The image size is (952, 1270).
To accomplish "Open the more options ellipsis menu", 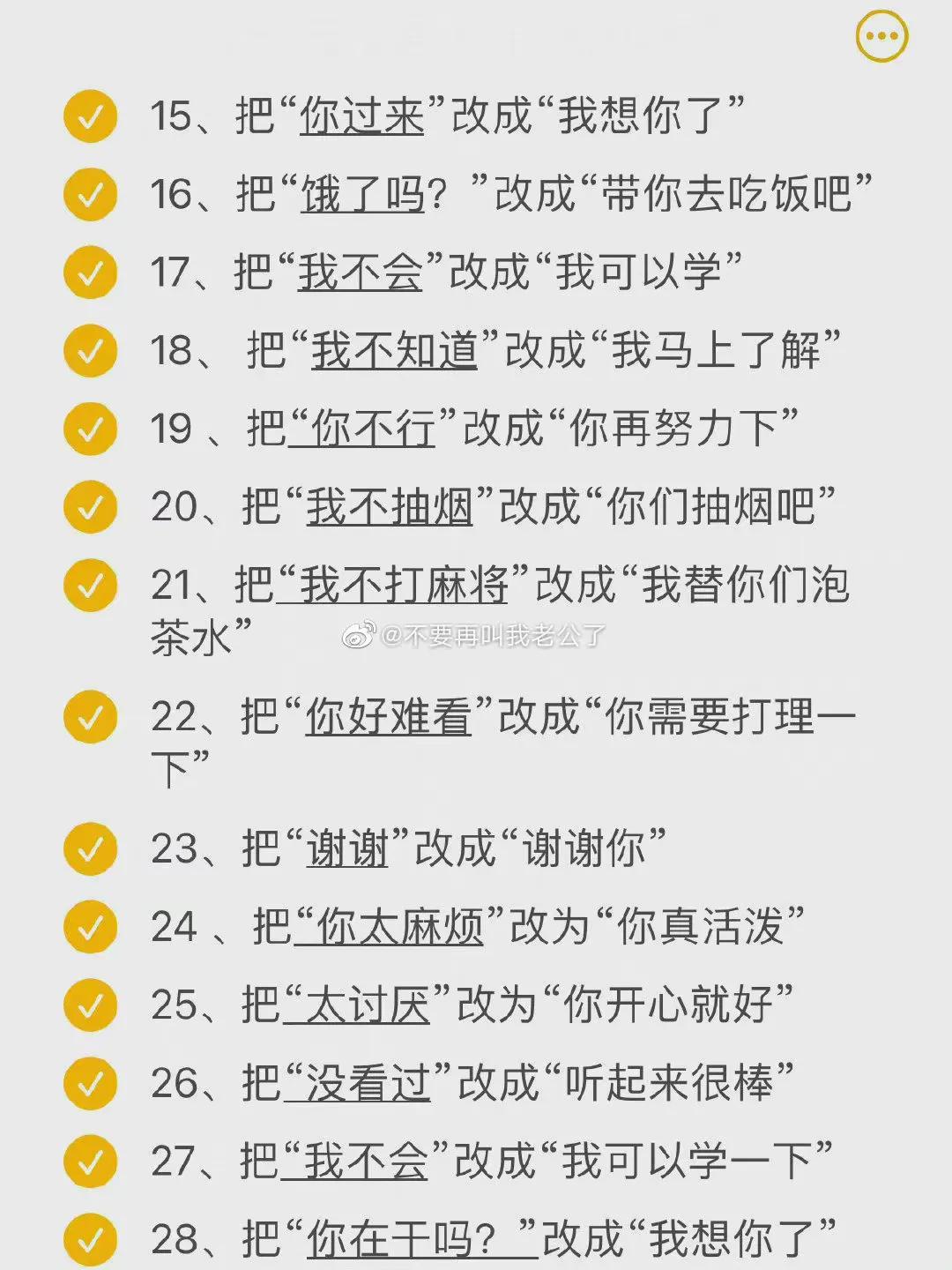I will click(881, 36).
